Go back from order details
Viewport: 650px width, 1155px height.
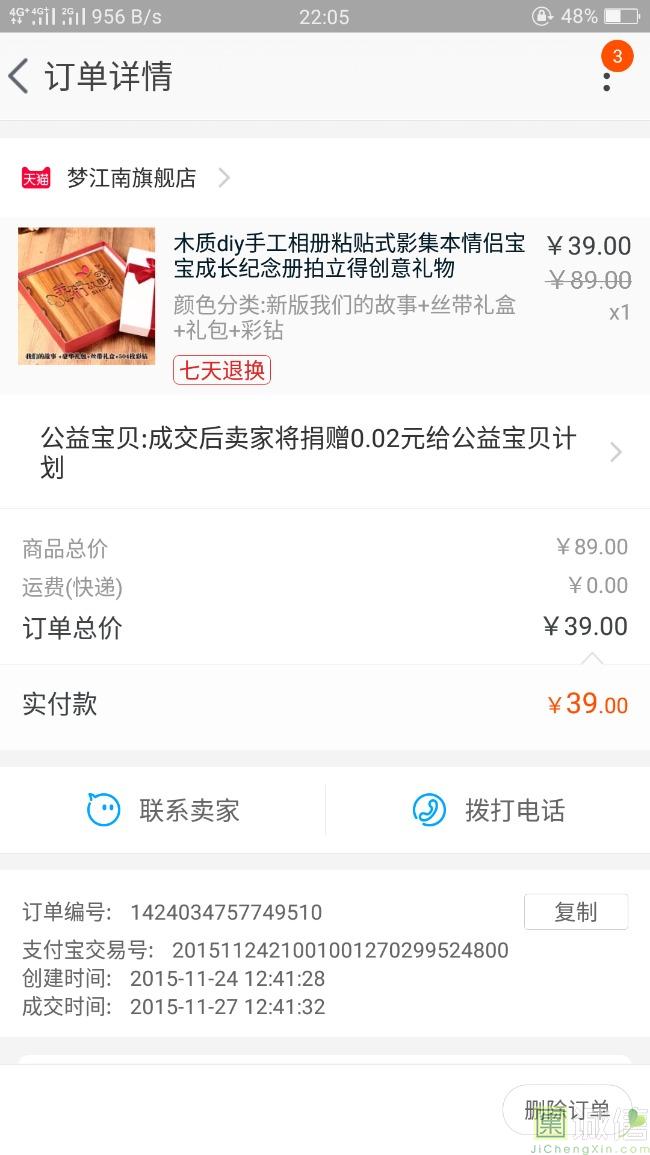pyautogui.click(x=20, y=76)
